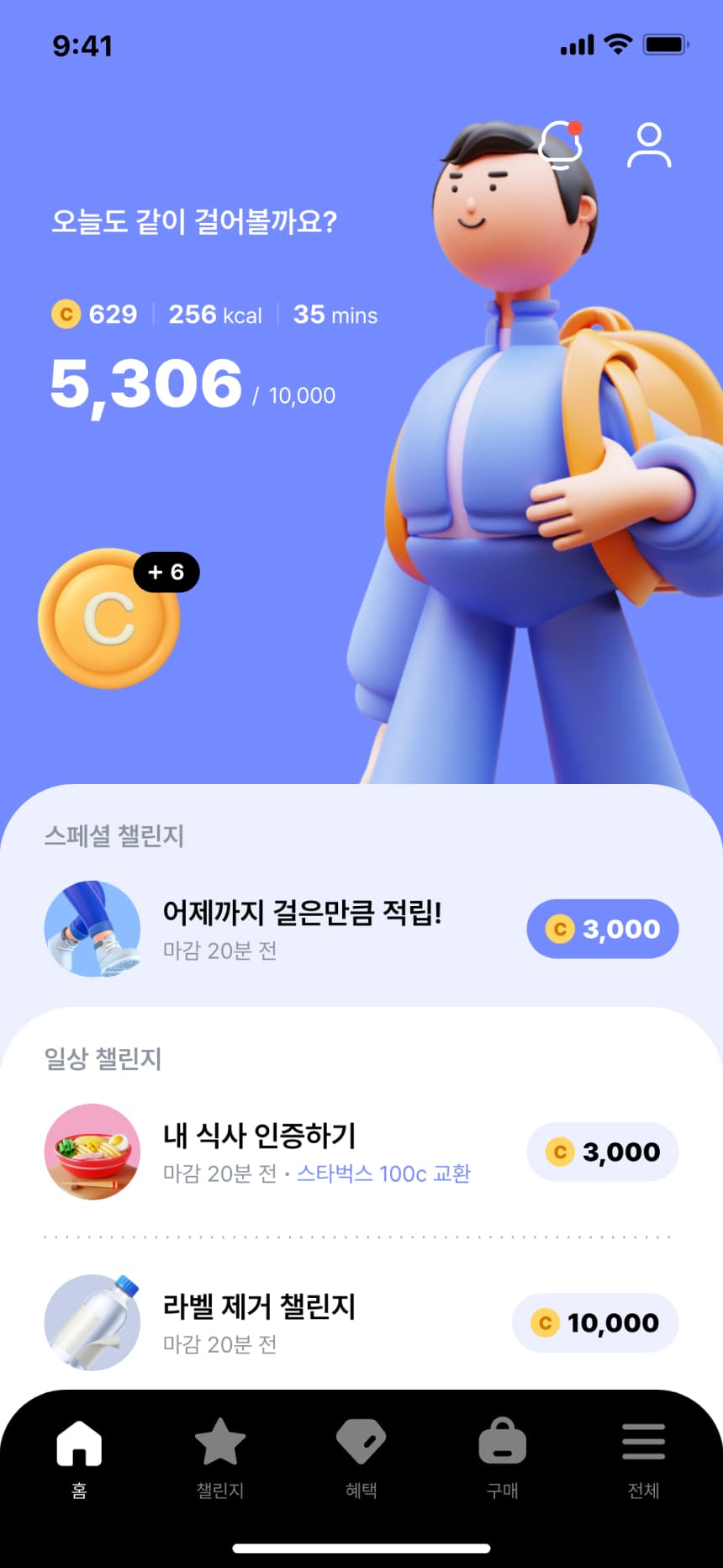Collect the +6 gold coin
This screenshot has width=723, height=1568.
[109, 619]
